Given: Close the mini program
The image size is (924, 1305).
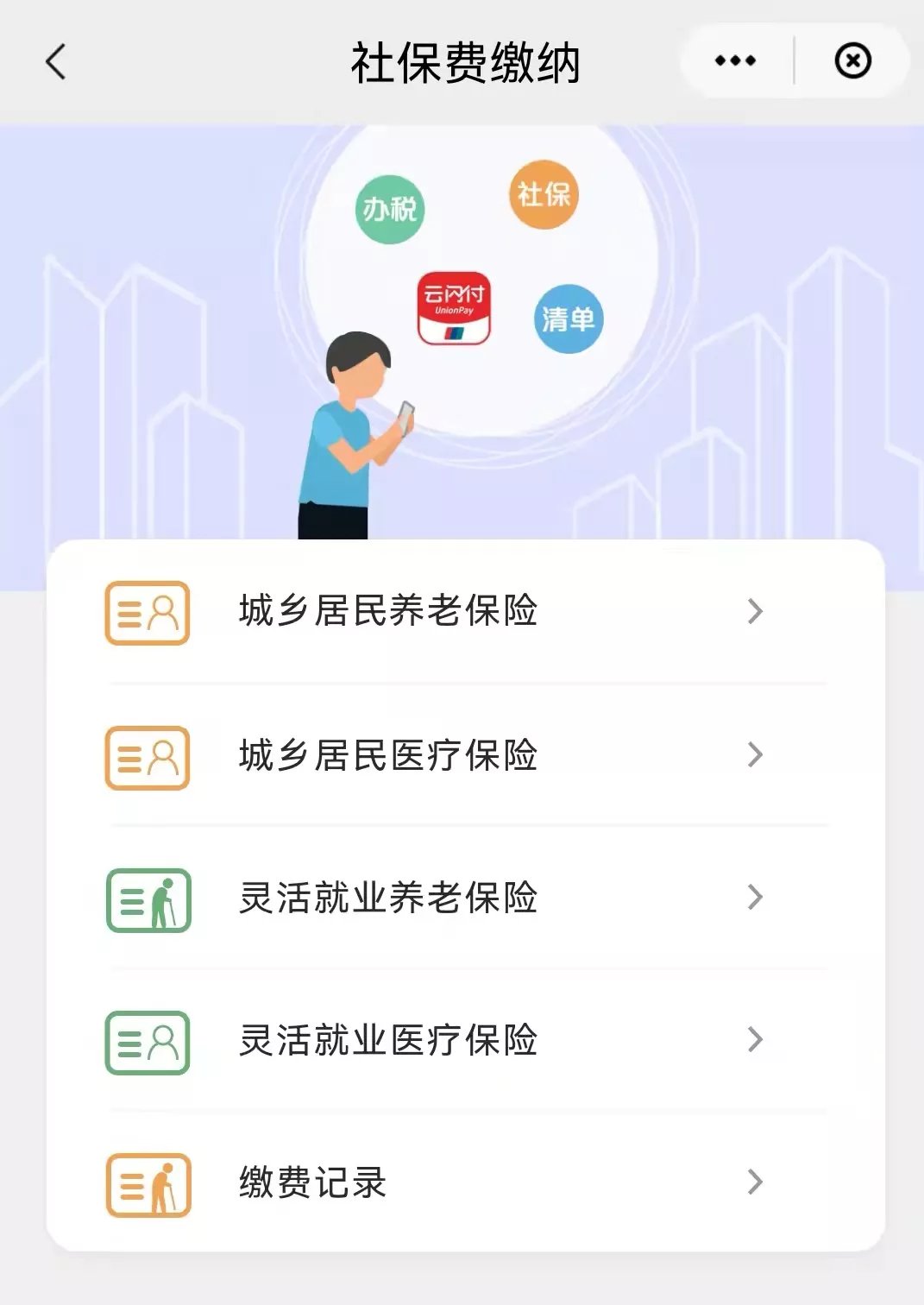Looking at the screenshot, I should (x=852, y=61).
